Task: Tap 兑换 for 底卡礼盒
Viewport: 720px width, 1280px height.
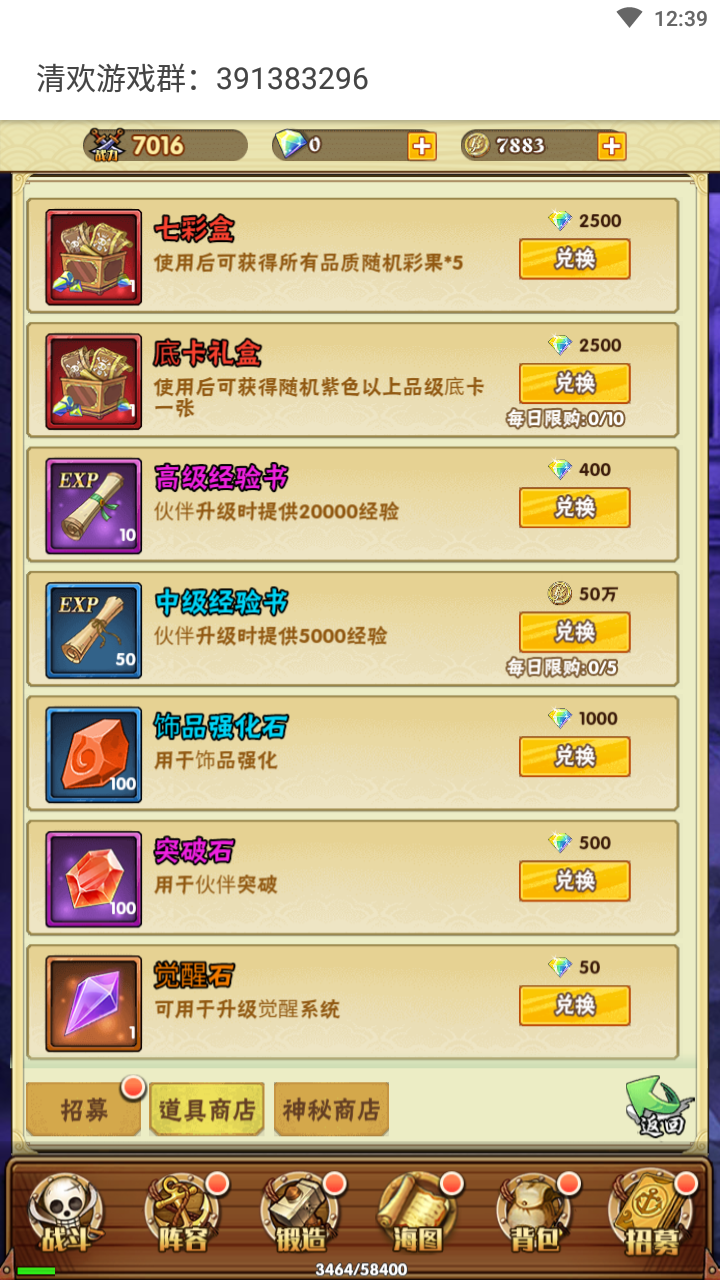Action: pyautogui.click(x=575, y=383)
